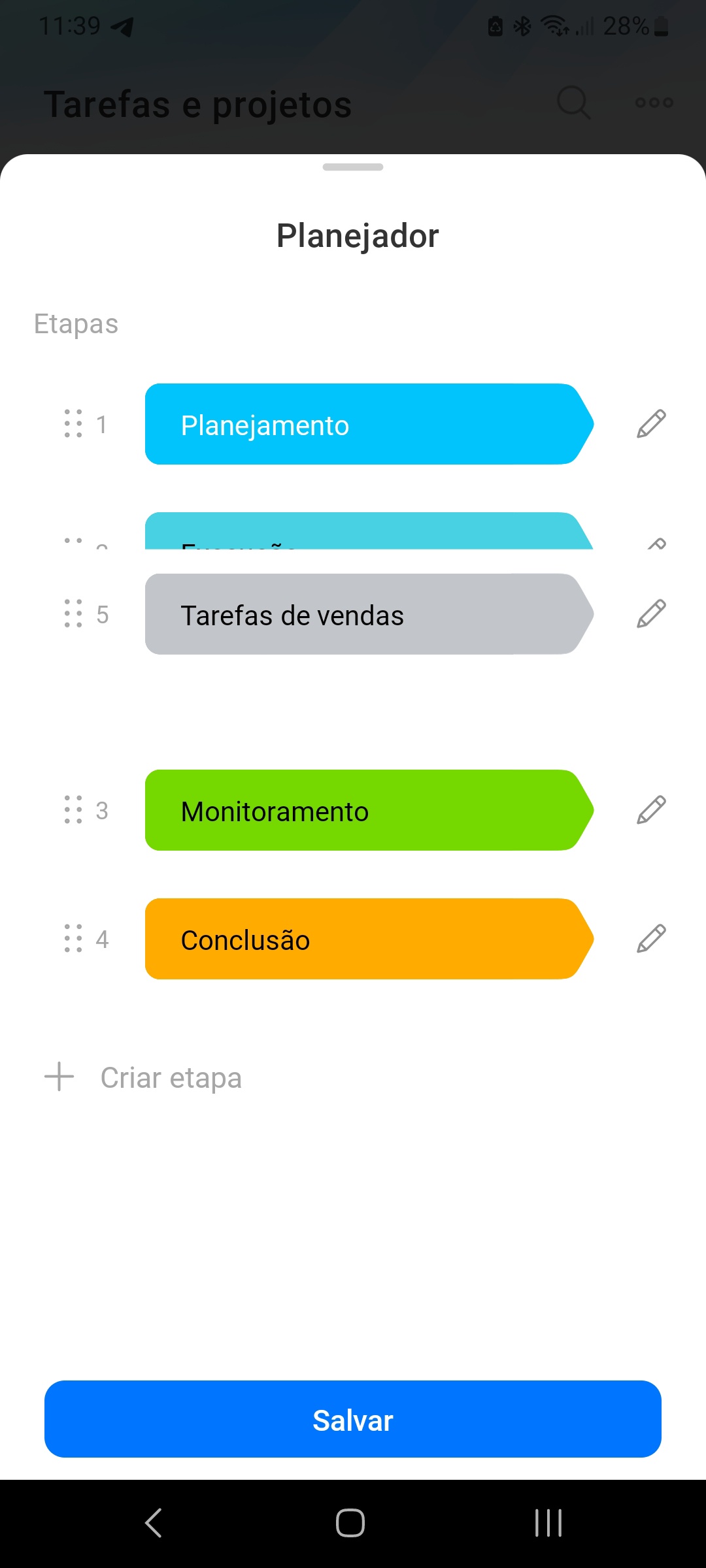The width and height of the screenshot is (706, 1568).
Task: Select the Planejamento stage label
Action: click(369, 424)
